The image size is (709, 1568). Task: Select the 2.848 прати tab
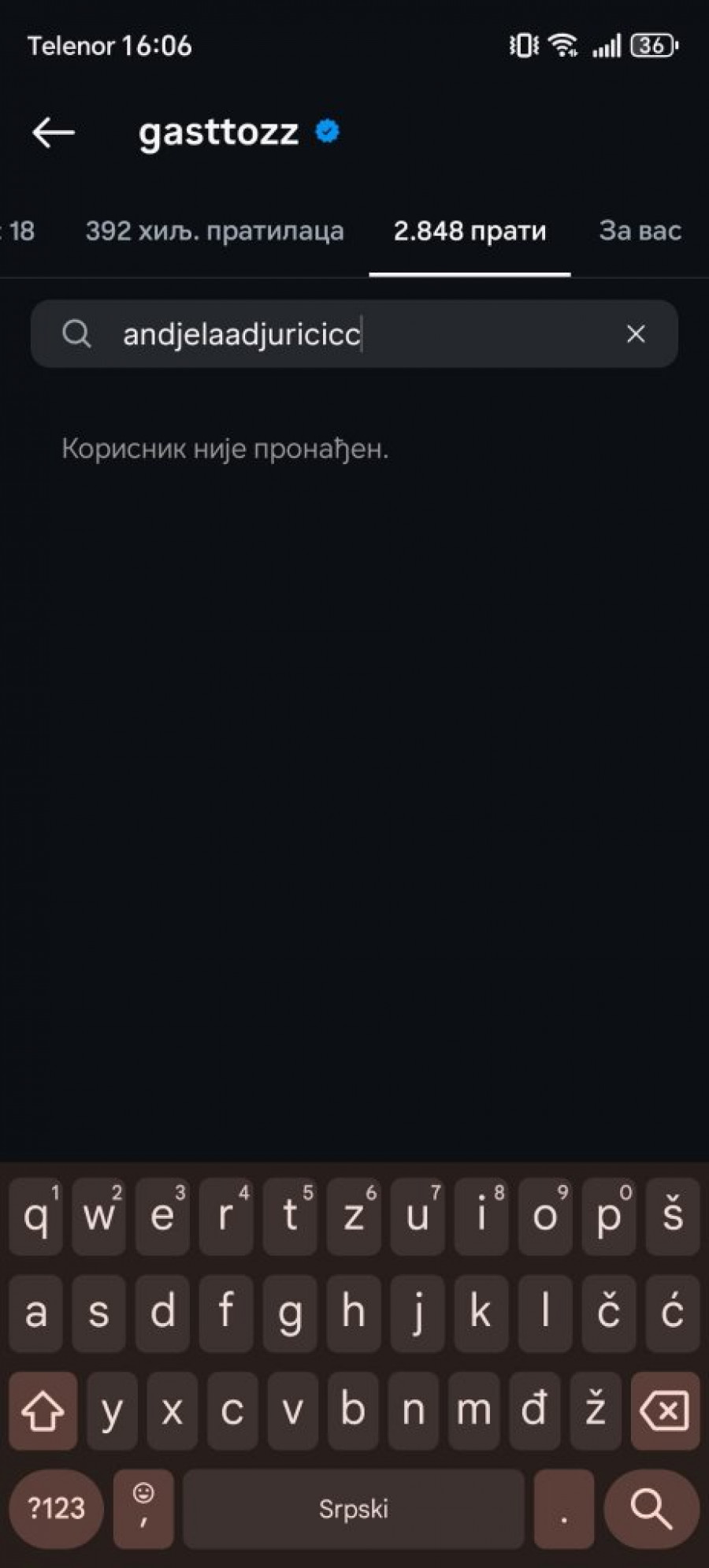tap(470, 231)
